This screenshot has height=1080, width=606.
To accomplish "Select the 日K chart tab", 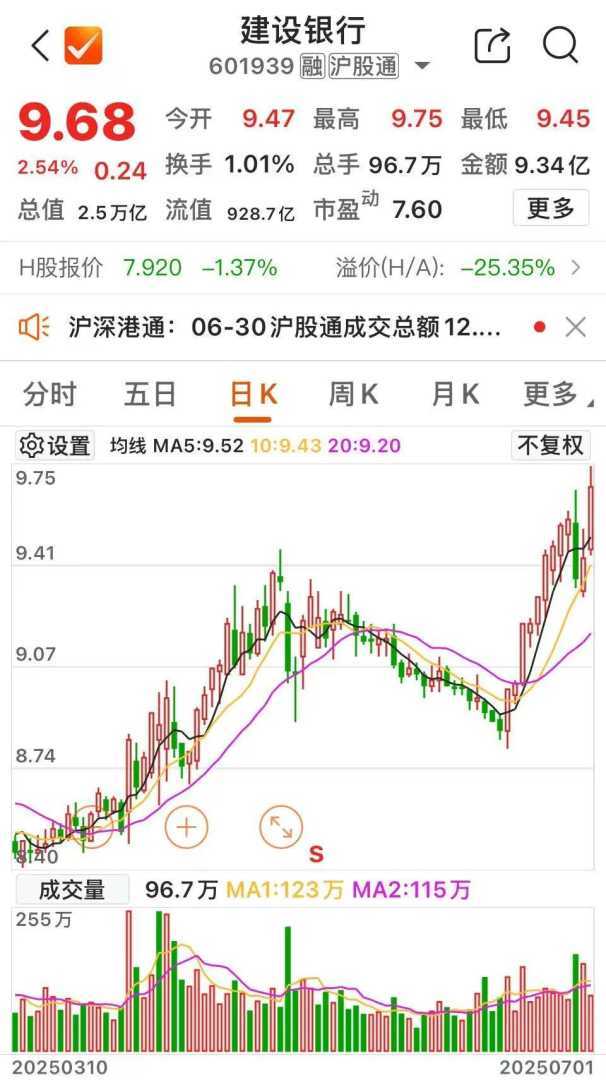I will (x=253, y=395).
